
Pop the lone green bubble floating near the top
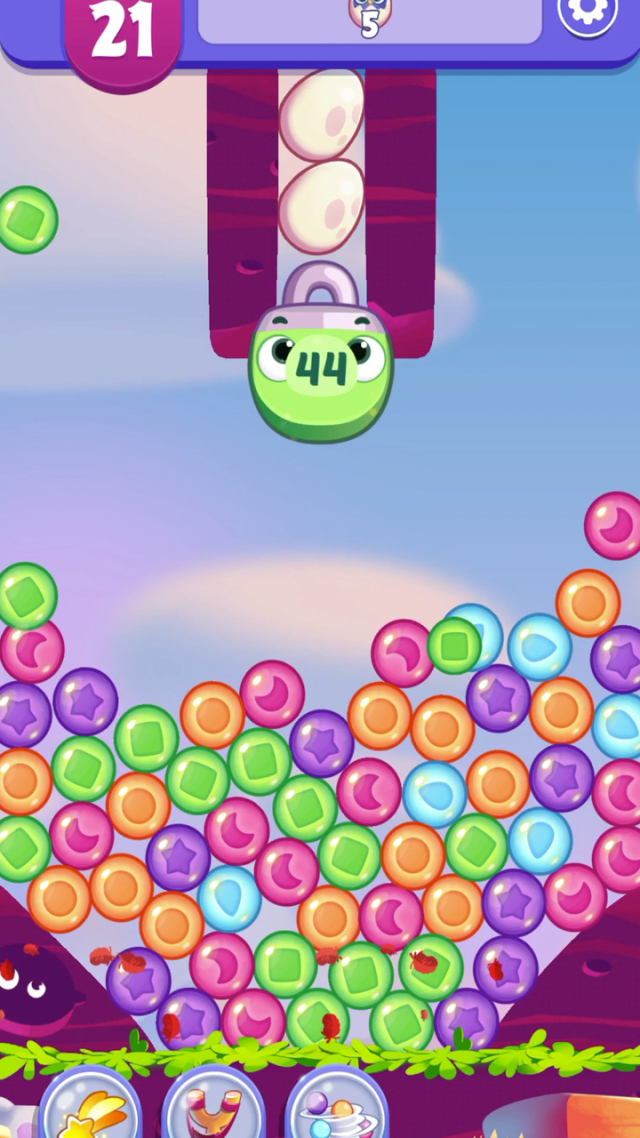[25, 220]
